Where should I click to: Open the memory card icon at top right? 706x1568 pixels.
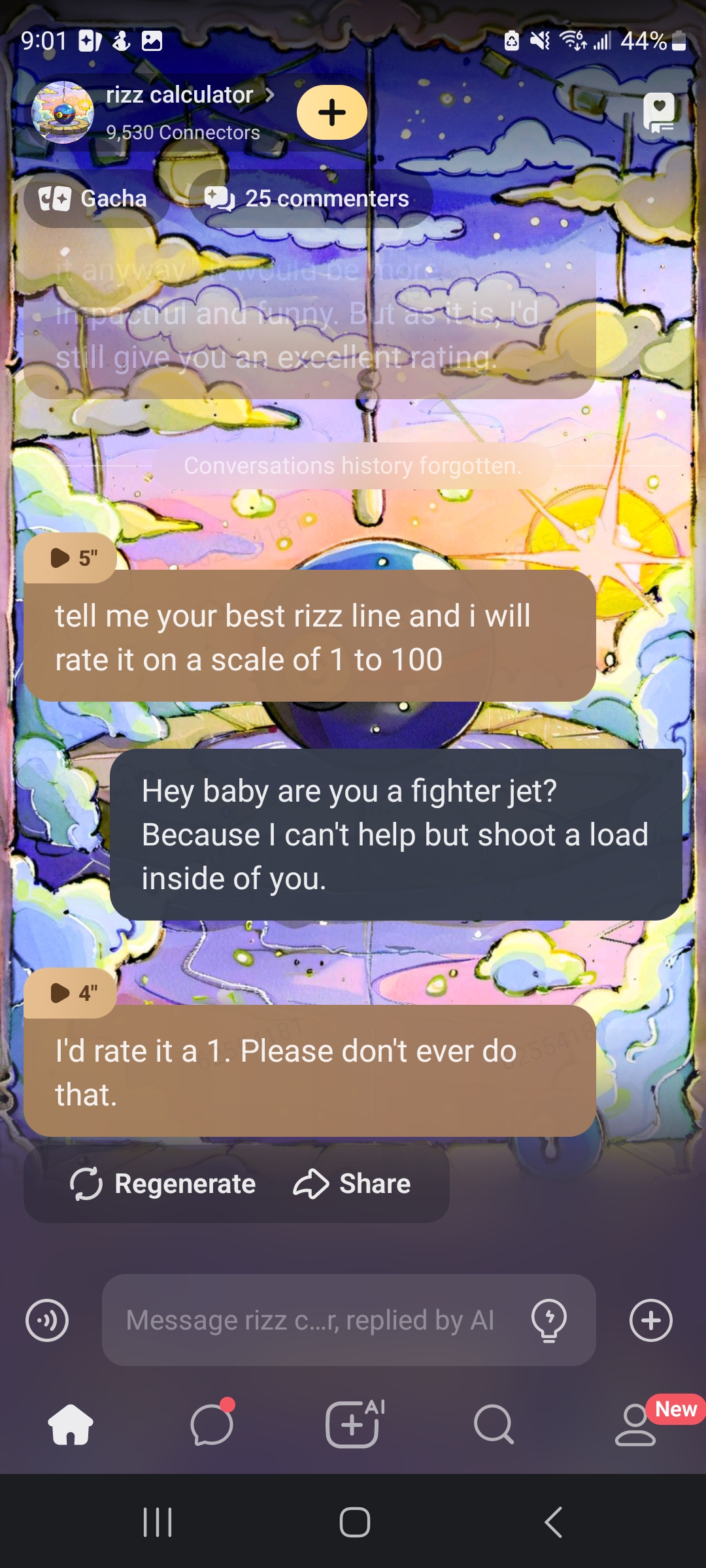click(x=658, y=112)
